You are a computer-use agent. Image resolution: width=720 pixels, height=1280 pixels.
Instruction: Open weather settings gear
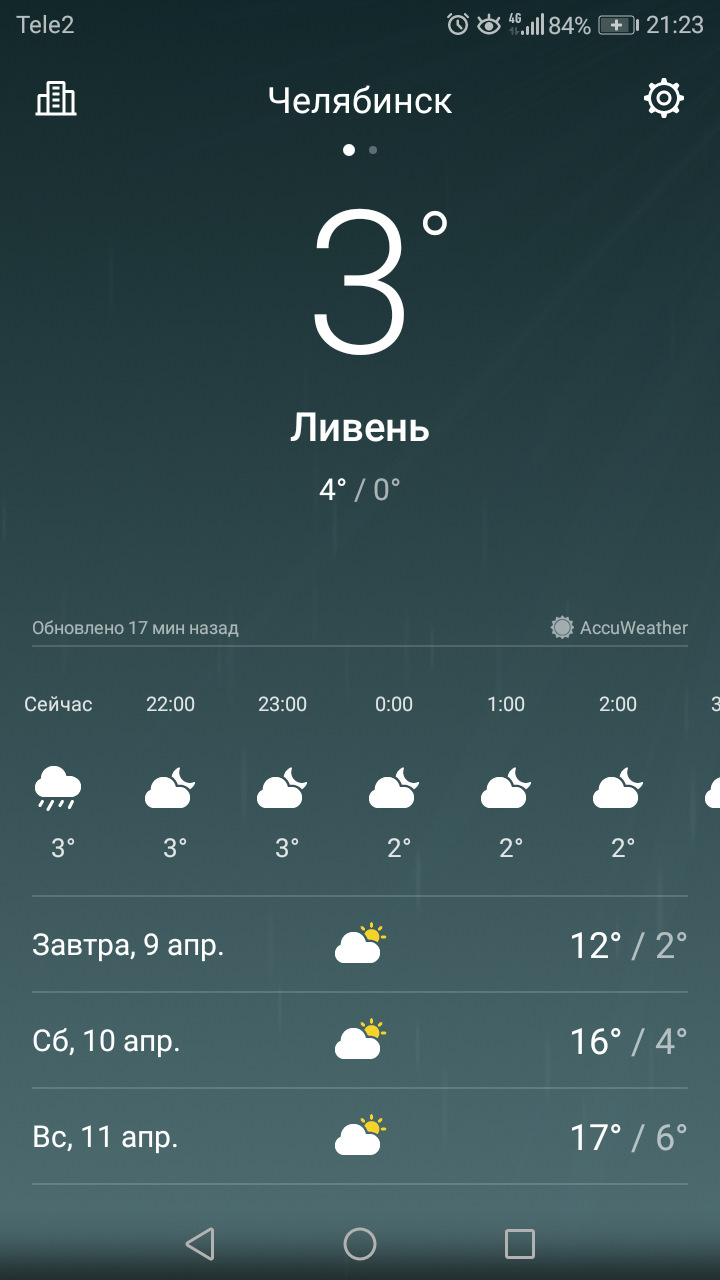(x=664, y=99)
